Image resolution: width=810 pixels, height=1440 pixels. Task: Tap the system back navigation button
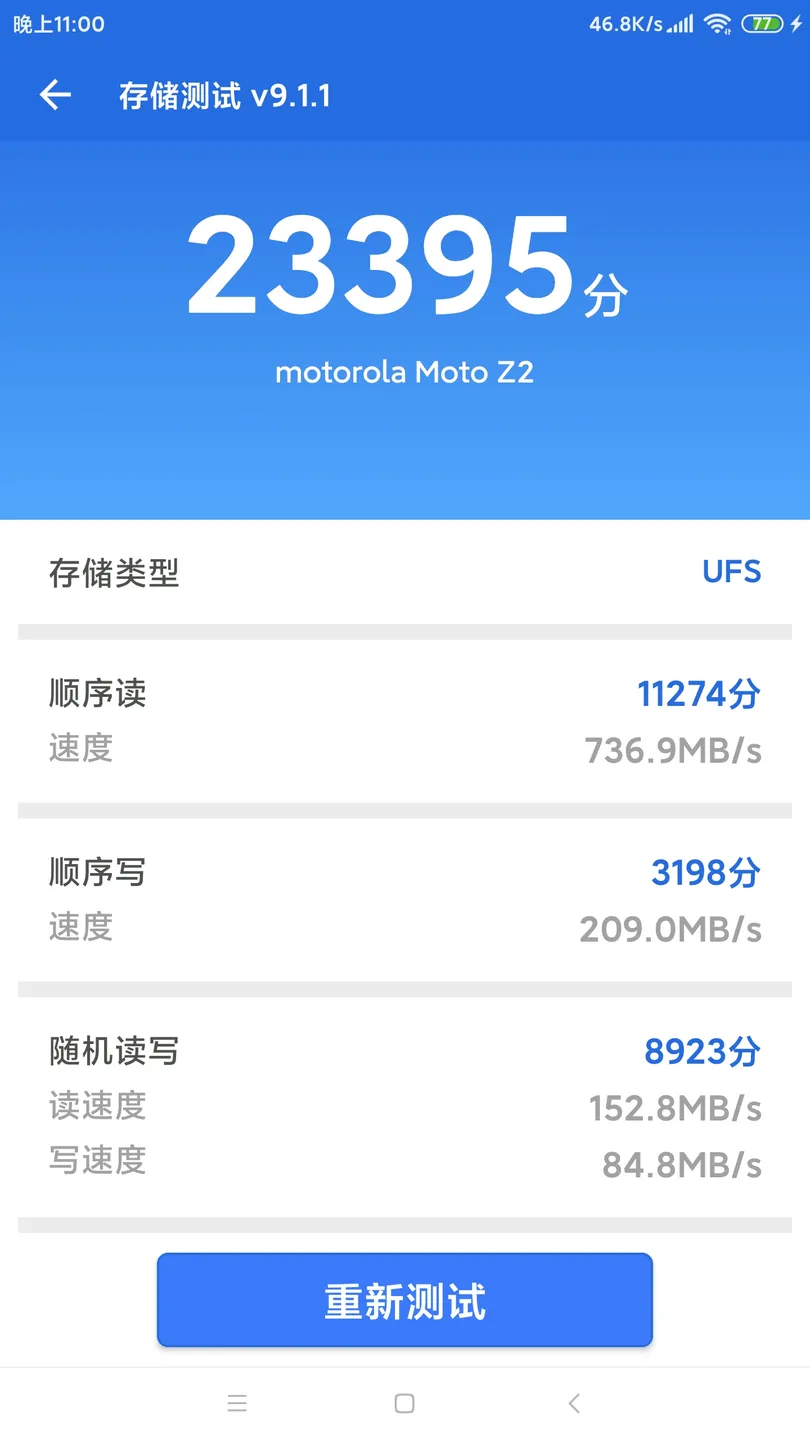[574, 1404]
